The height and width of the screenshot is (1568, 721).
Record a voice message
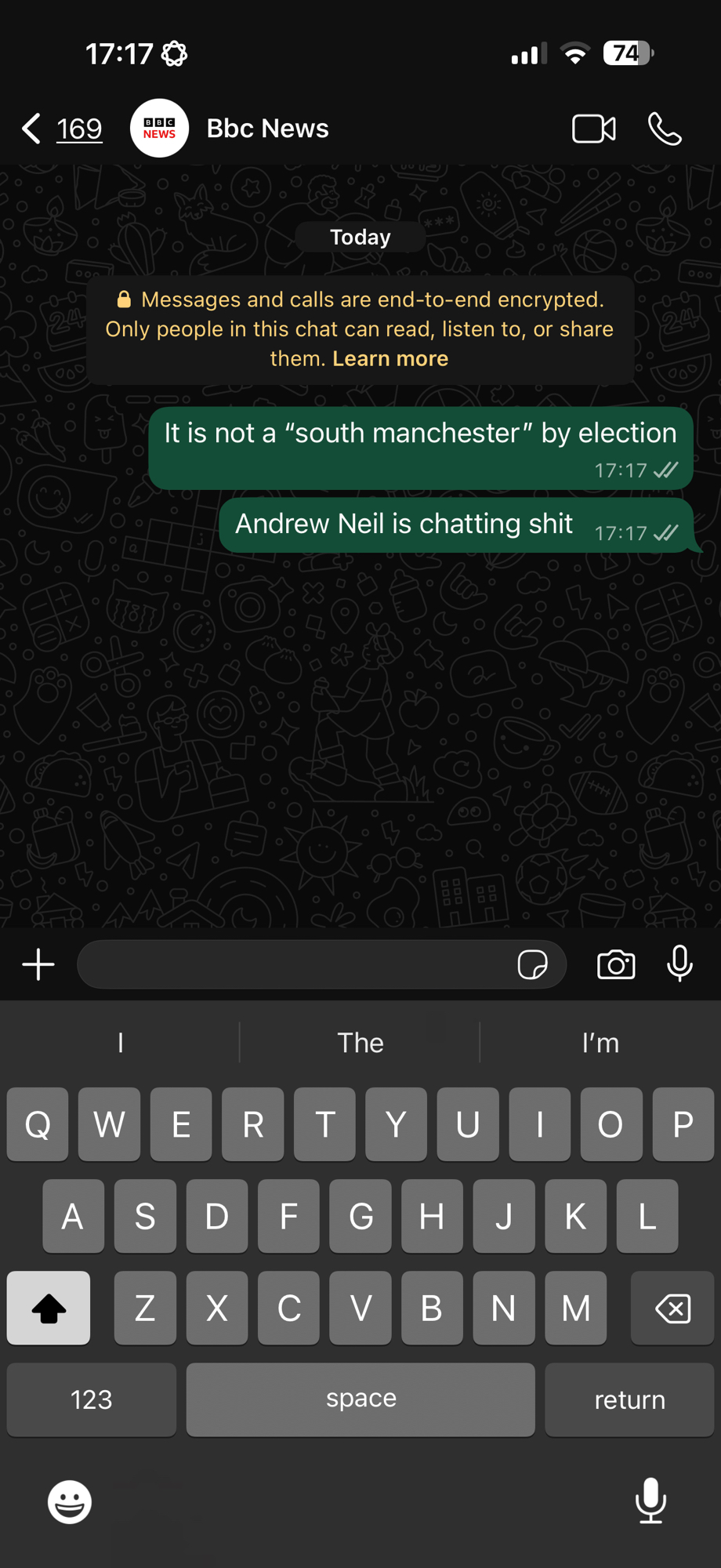coord(679,964)
